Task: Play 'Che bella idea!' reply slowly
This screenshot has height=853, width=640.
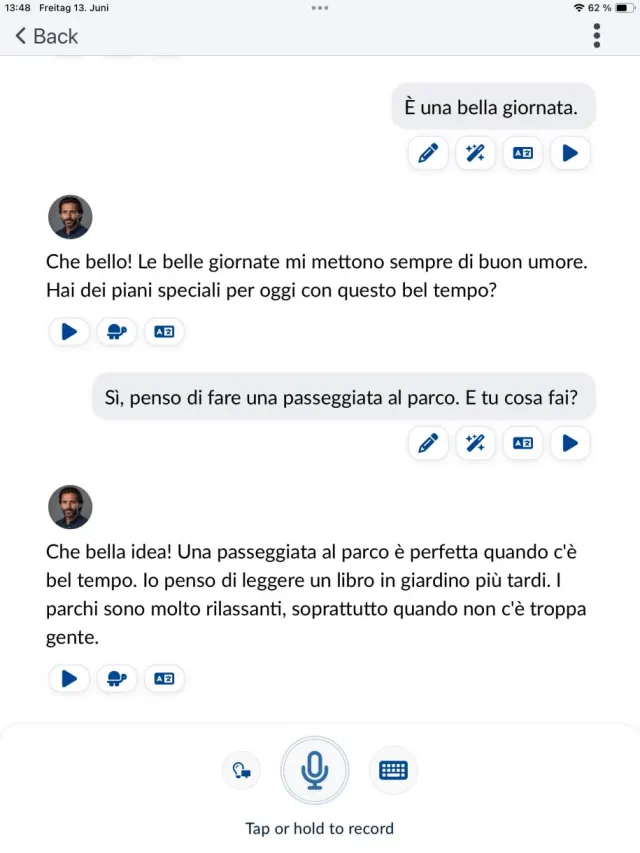Action: click(117, 679)
